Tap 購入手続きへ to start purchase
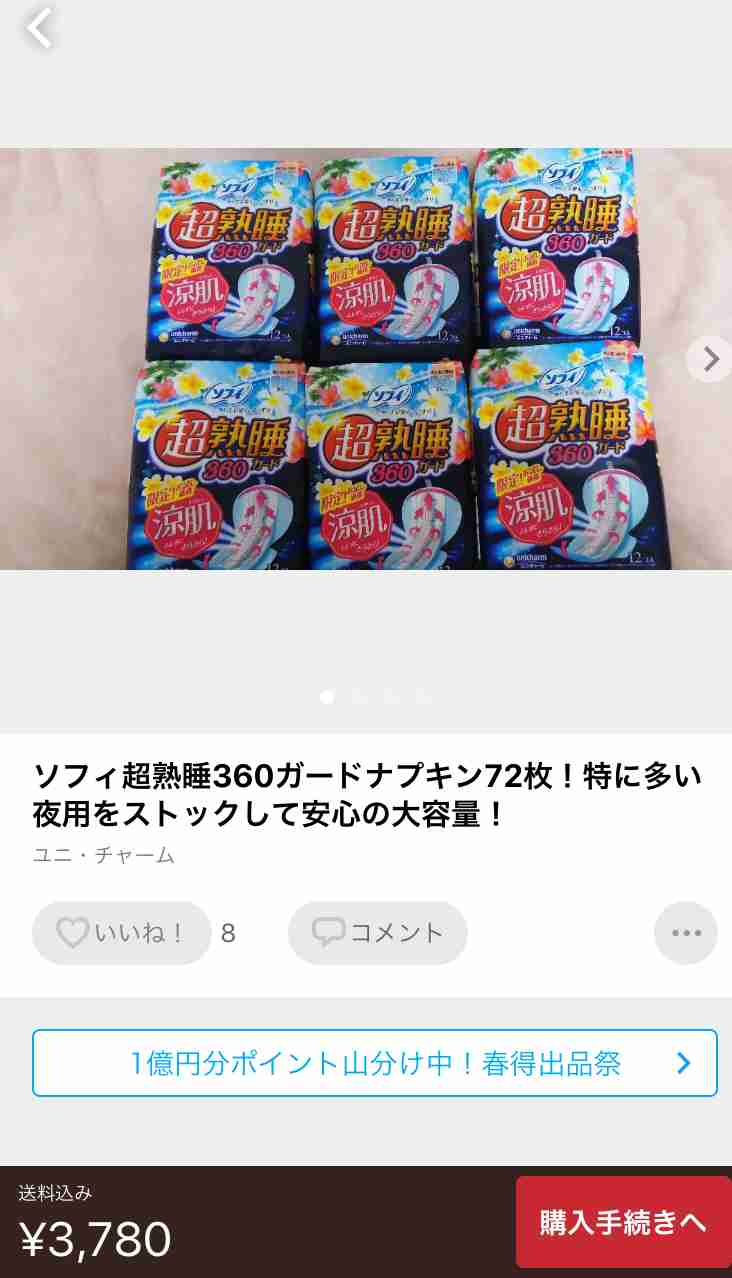Image resolution: width=732 pixels, height=1278 pixels. coord(623,1221)
